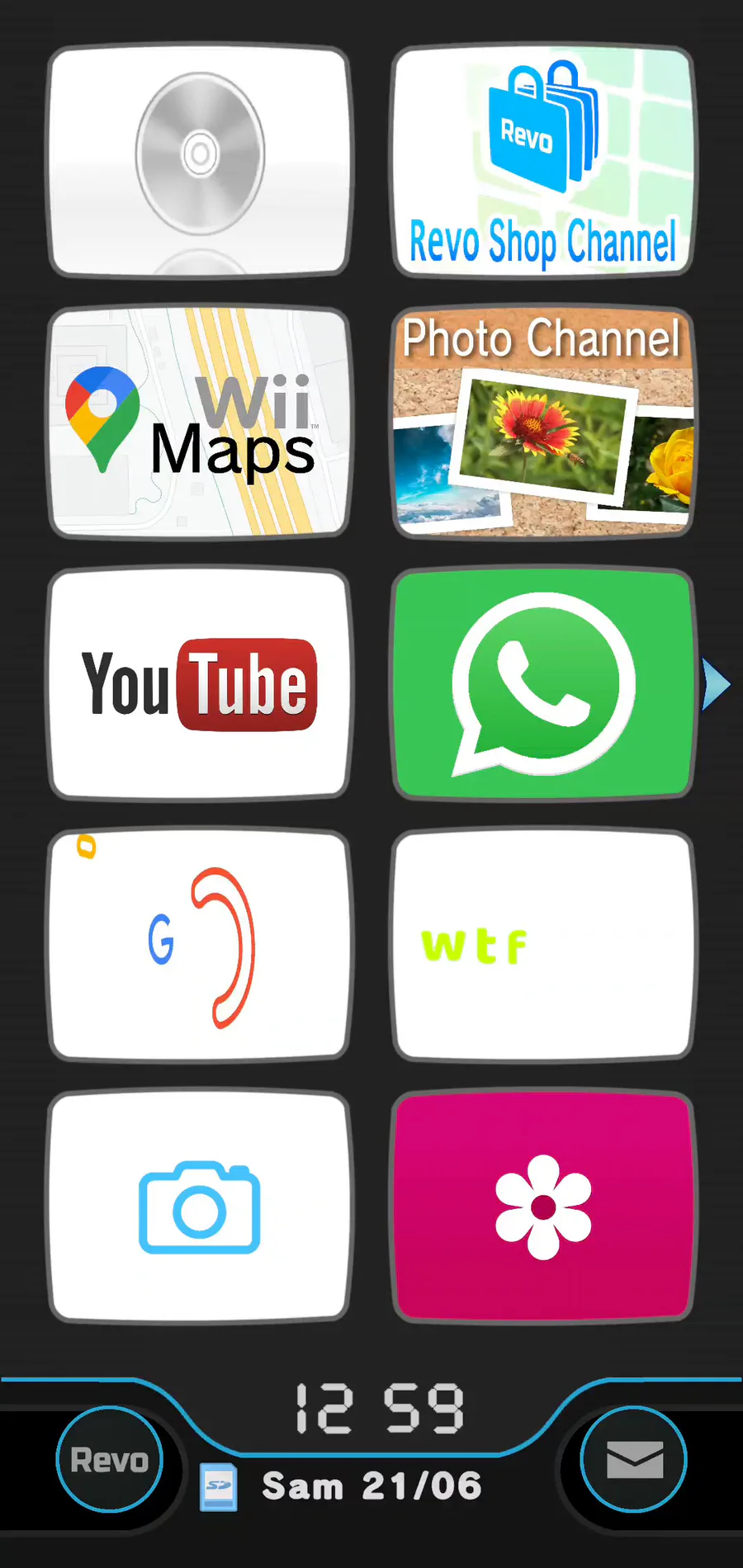Select the wtf channel tile
Viewport: 743px width, 1568px height.
(542, 946)
